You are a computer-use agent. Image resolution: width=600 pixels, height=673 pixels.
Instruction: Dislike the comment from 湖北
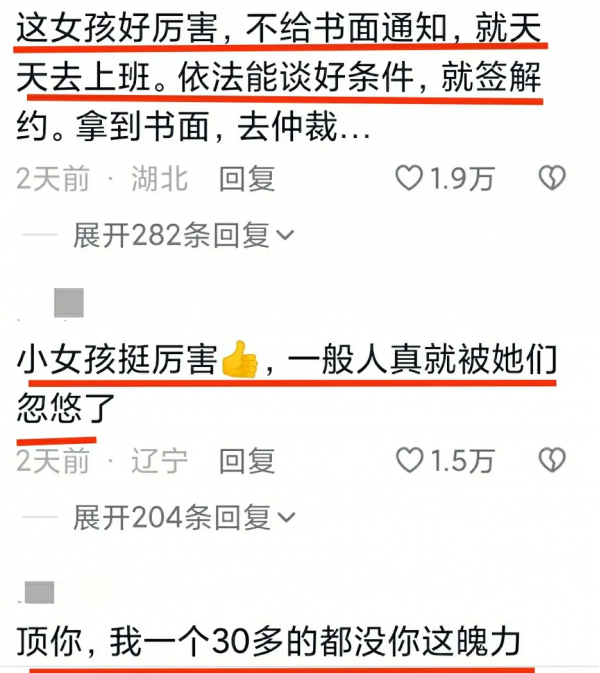552,179
